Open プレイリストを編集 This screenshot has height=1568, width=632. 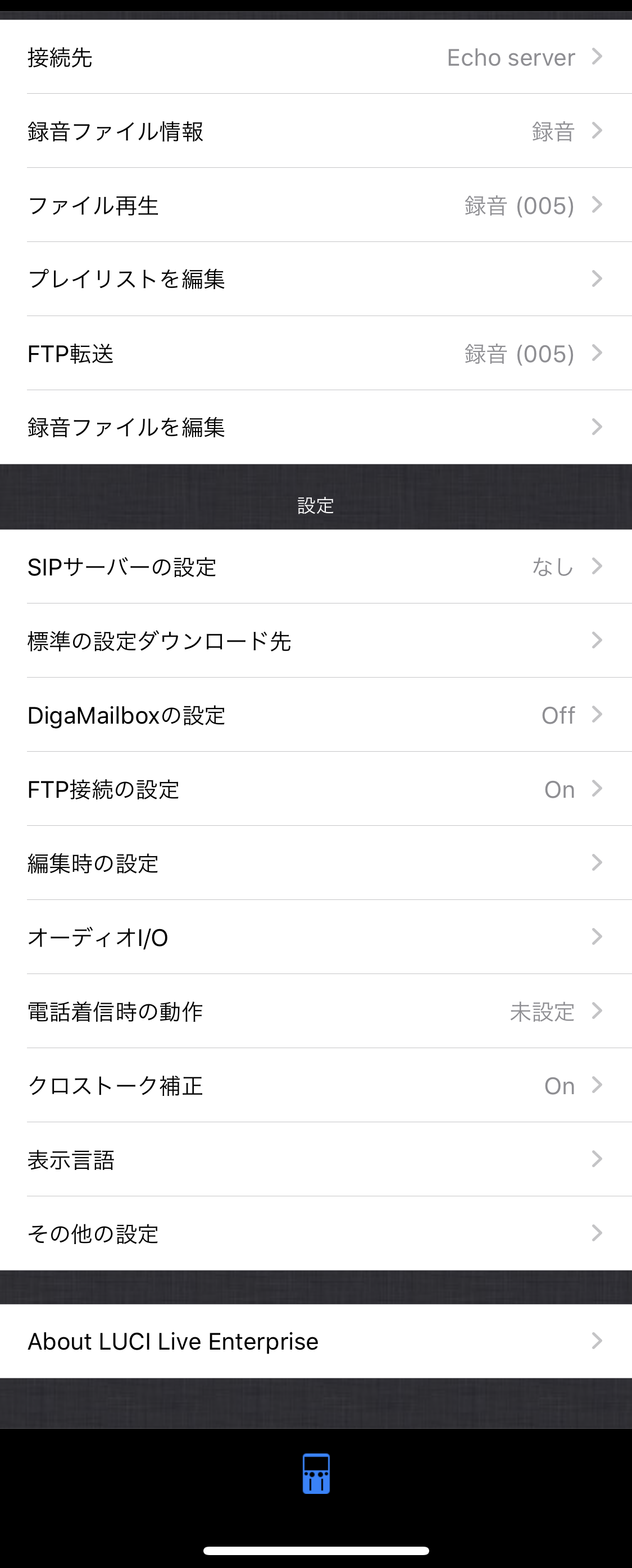pyautogui.click(x=316, y=280)
